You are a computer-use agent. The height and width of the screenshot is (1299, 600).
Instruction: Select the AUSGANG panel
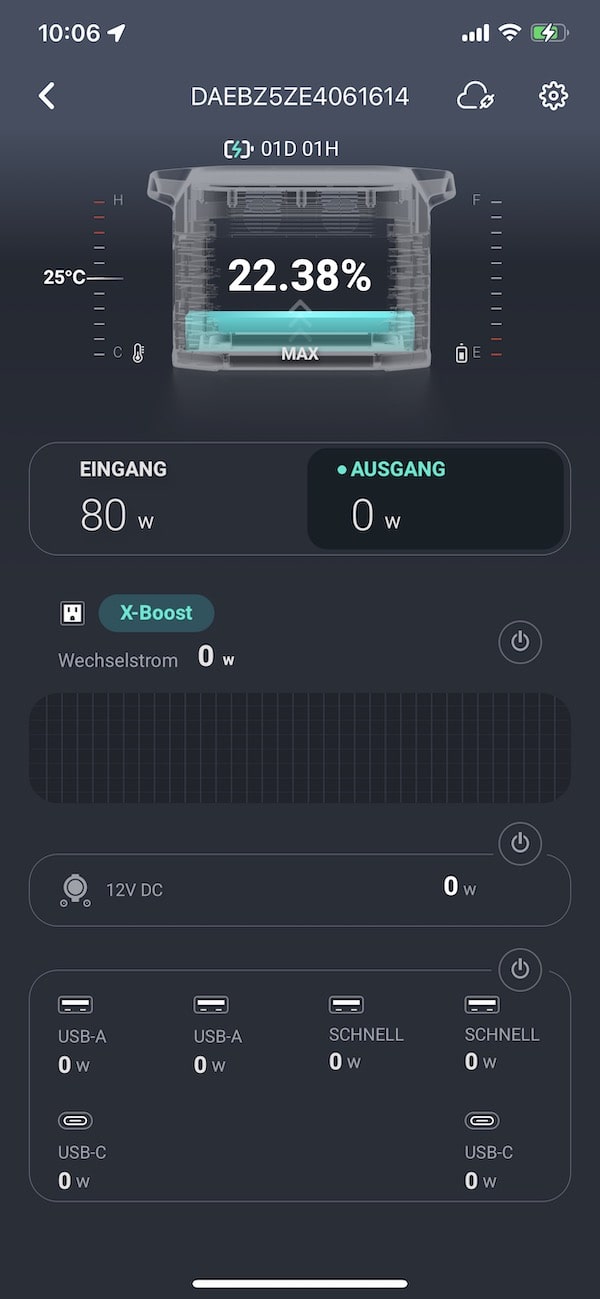pyautogui.click(x=435, y=499)
